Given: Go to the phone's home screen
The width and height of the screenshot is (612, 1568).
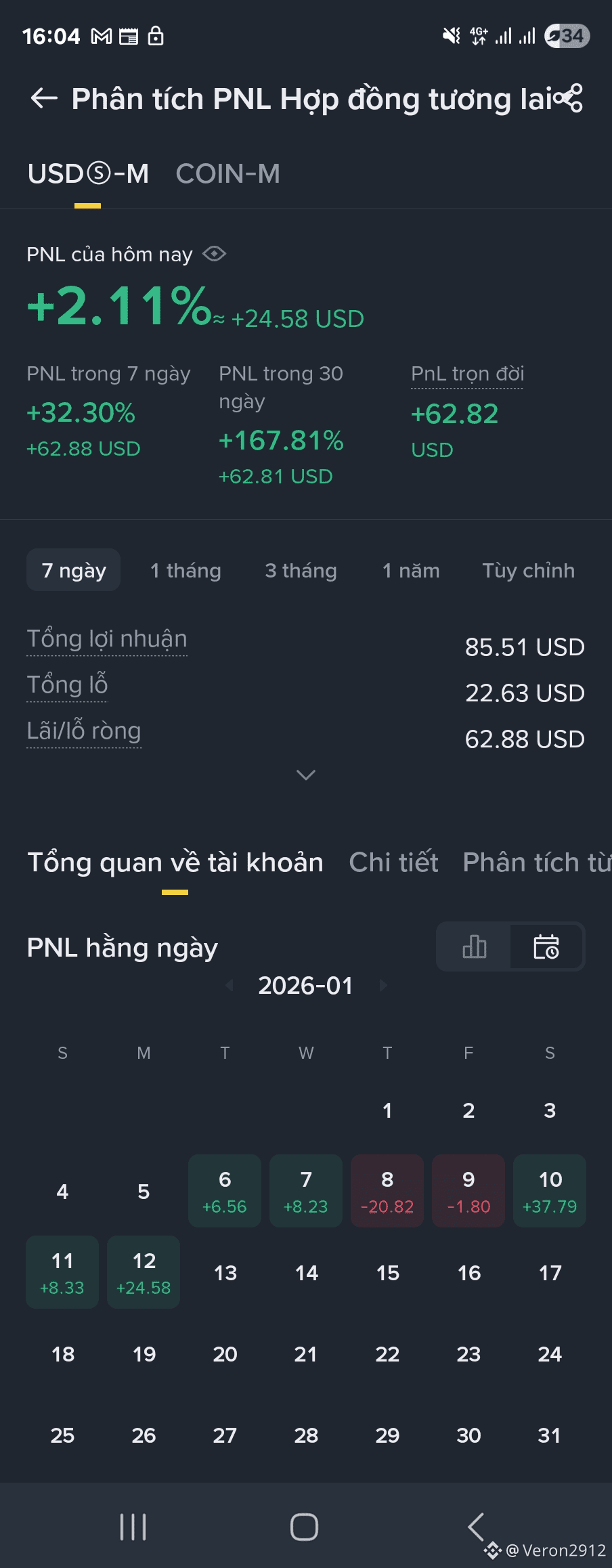Looking at the screenshot, I should 304,1527.
